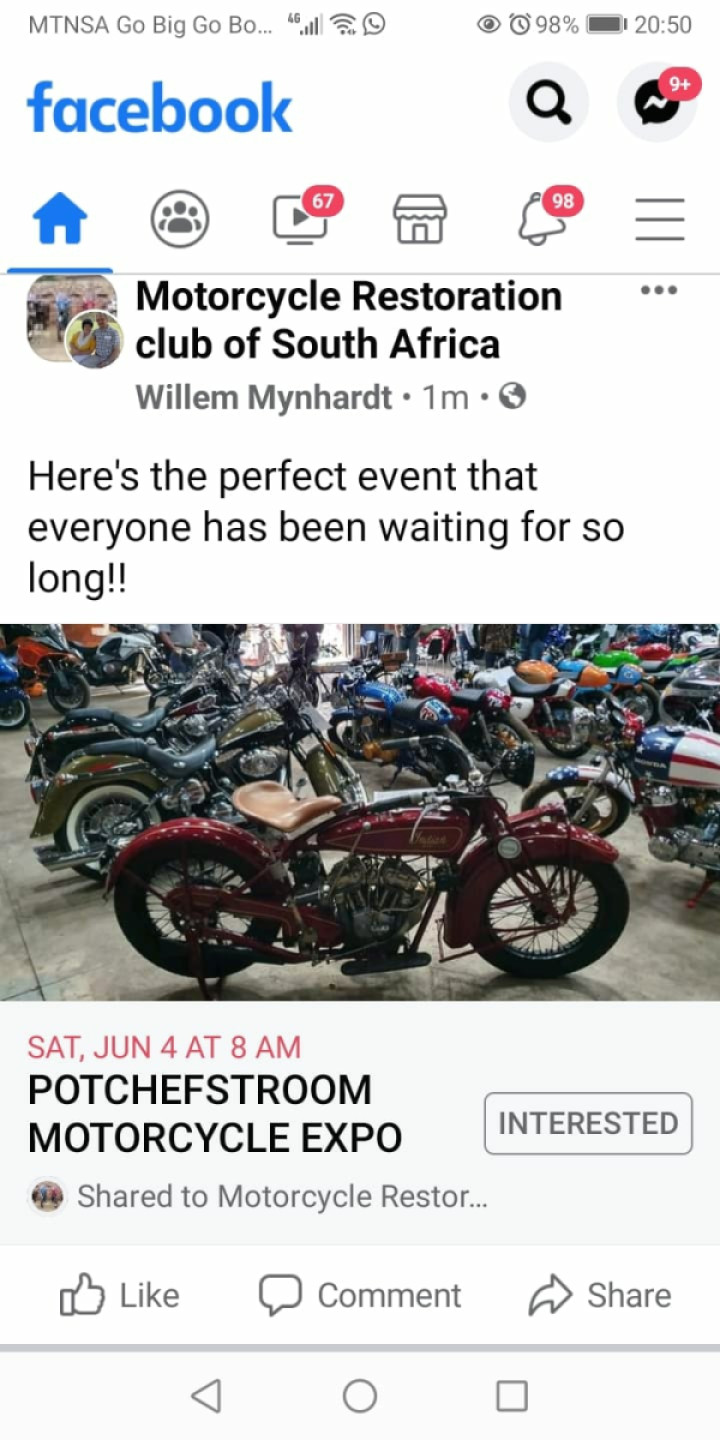Open the hamburger menu tab
The image size is (720, 1440).
tap(660, 220)
